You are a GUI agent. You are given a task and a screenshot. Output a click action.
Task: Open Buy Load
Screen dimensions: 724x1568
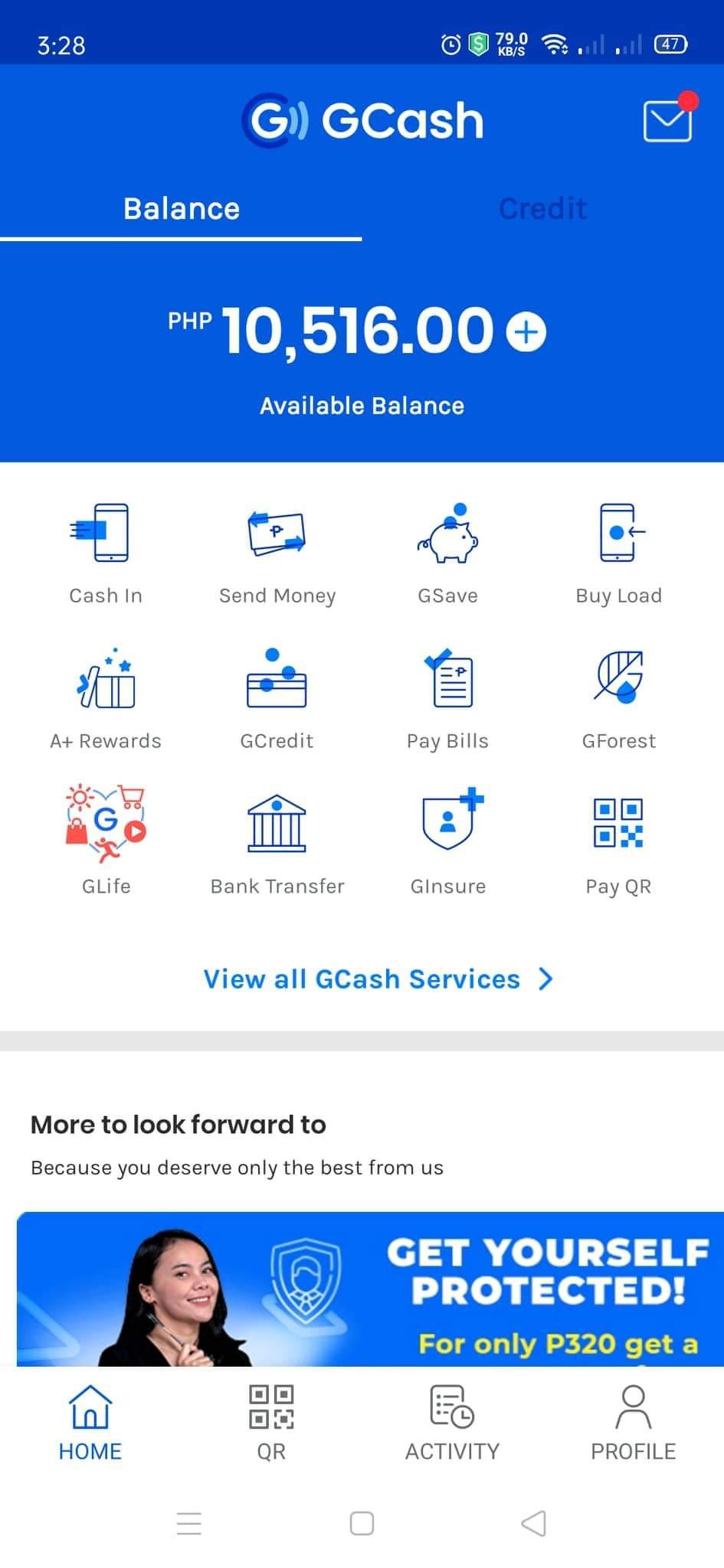tap(618, 553)
